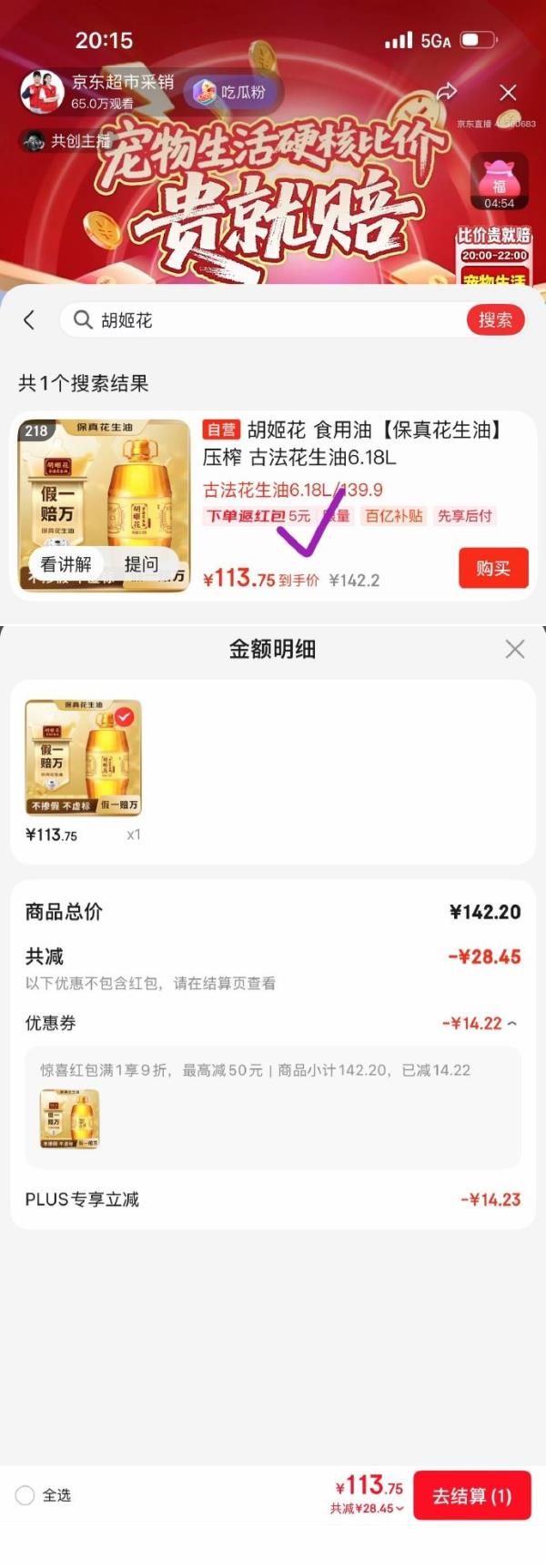
Task: Go back from the search results
Action: pyautogui.click(x=29, y=319)
